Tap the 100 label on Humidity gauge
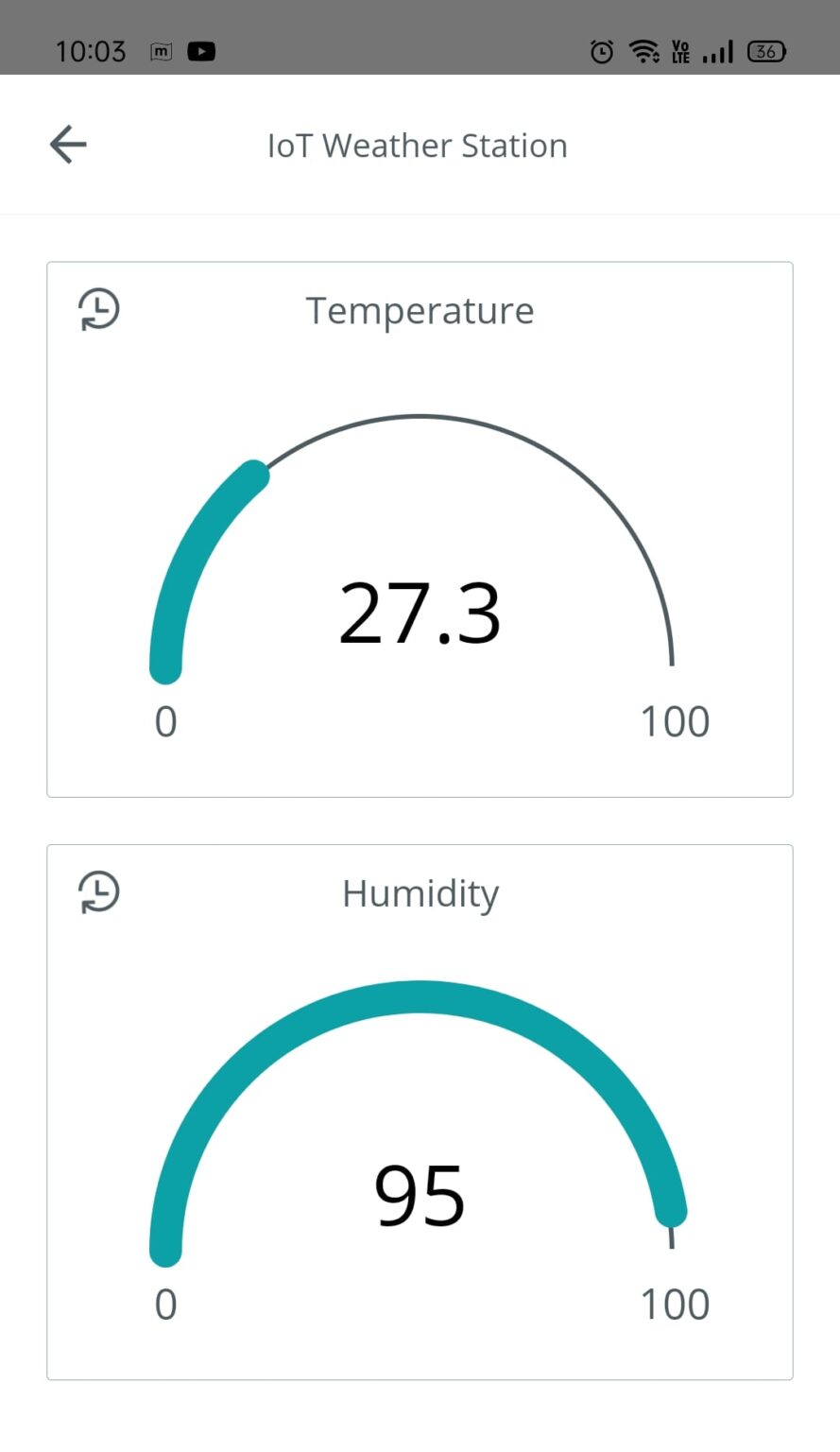Viewport: 840px width, 1452px height. coord(676,1304)
